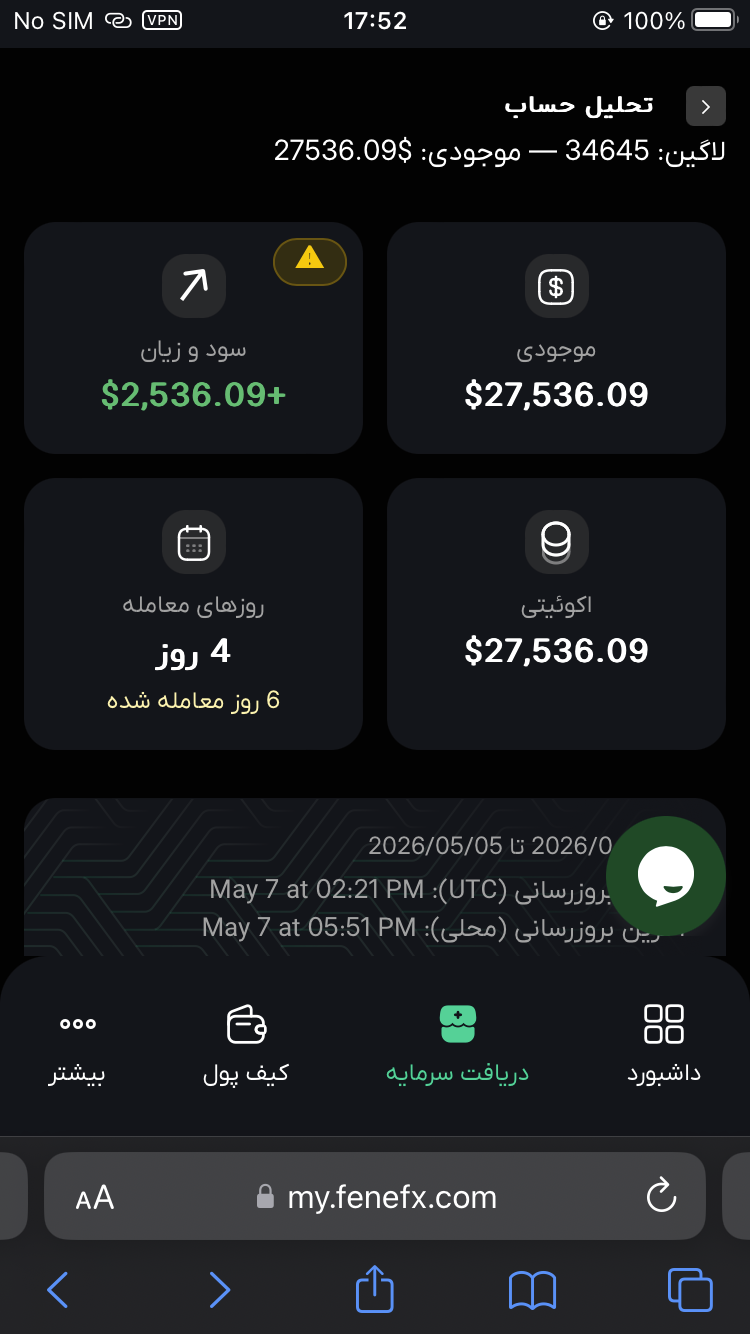This screenshot has width=750, height=1334.
Task: Show all open tabs
Action: click(690, 1290)
